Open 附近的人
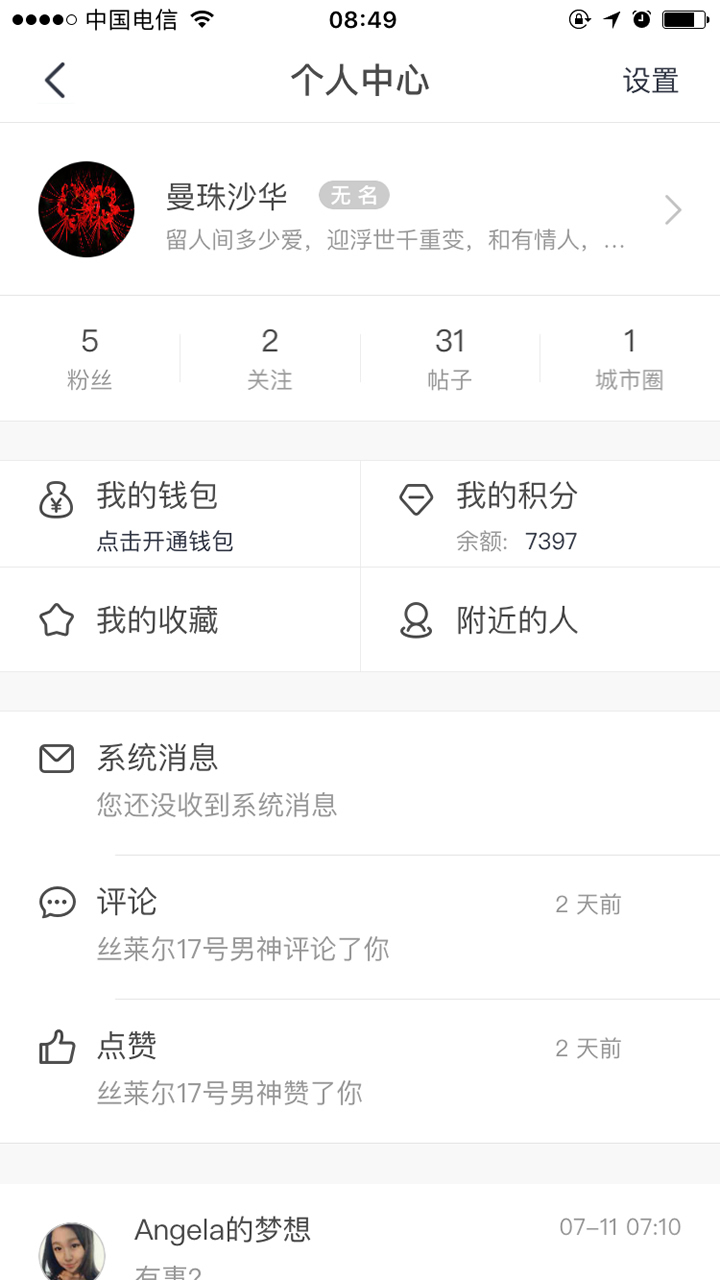 click(x=540, y=620)
